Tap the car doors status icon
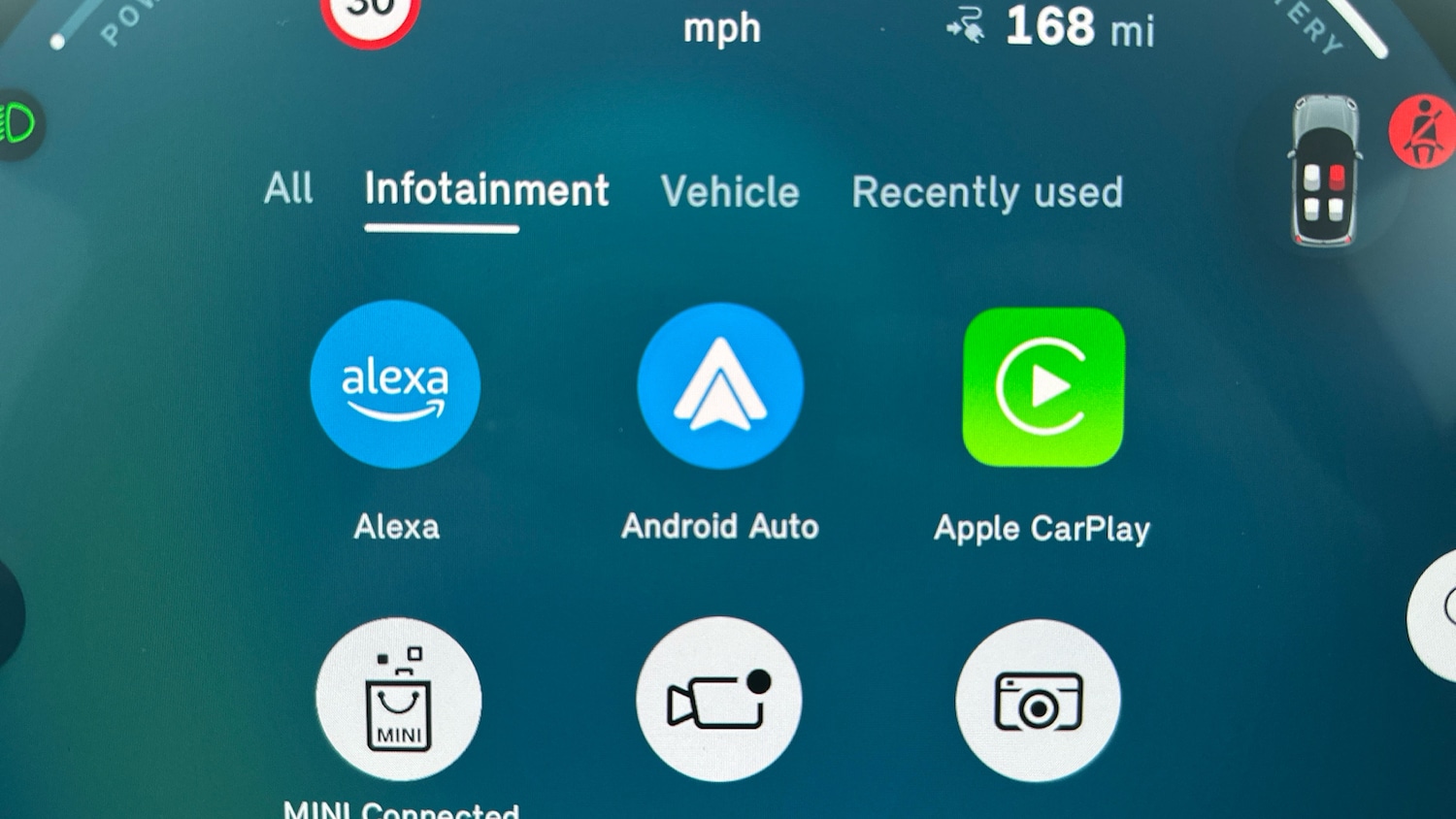Viewport: 1456px width, 819px height. [1324, 171]
